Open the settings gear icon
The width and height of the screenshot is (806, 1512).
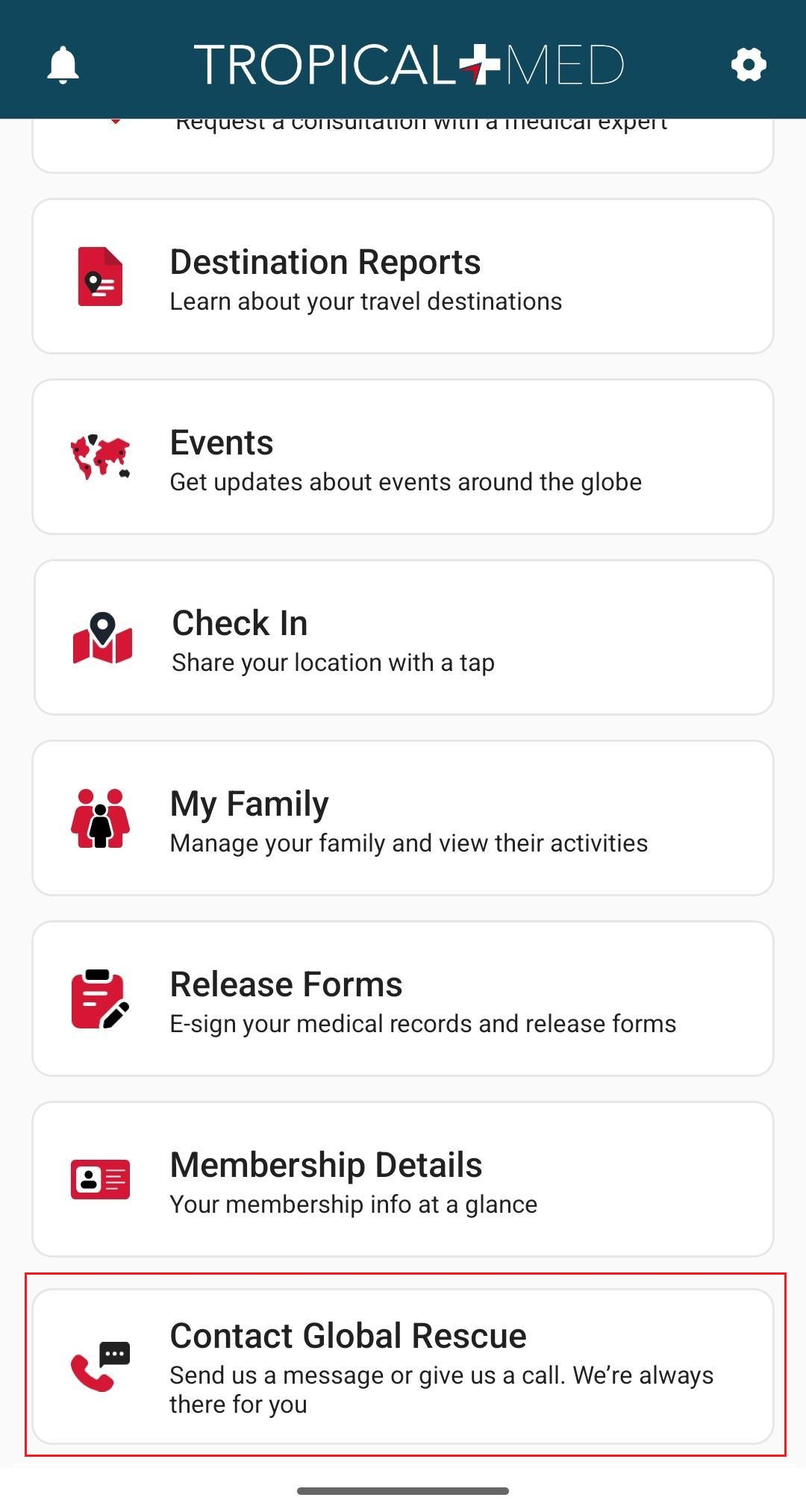click(x=747, y=65)
